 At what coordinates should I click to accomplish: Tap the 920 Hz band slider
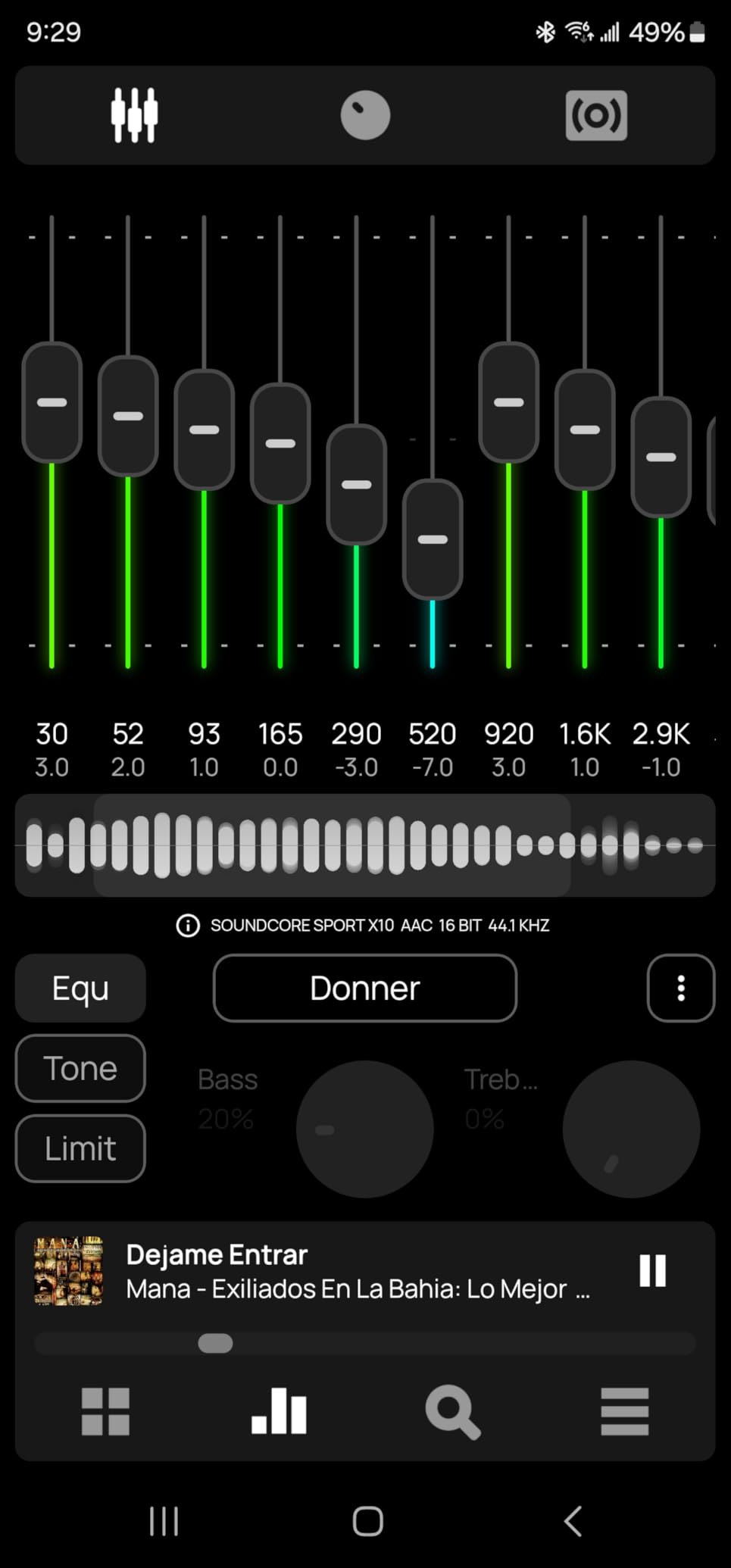509,402
